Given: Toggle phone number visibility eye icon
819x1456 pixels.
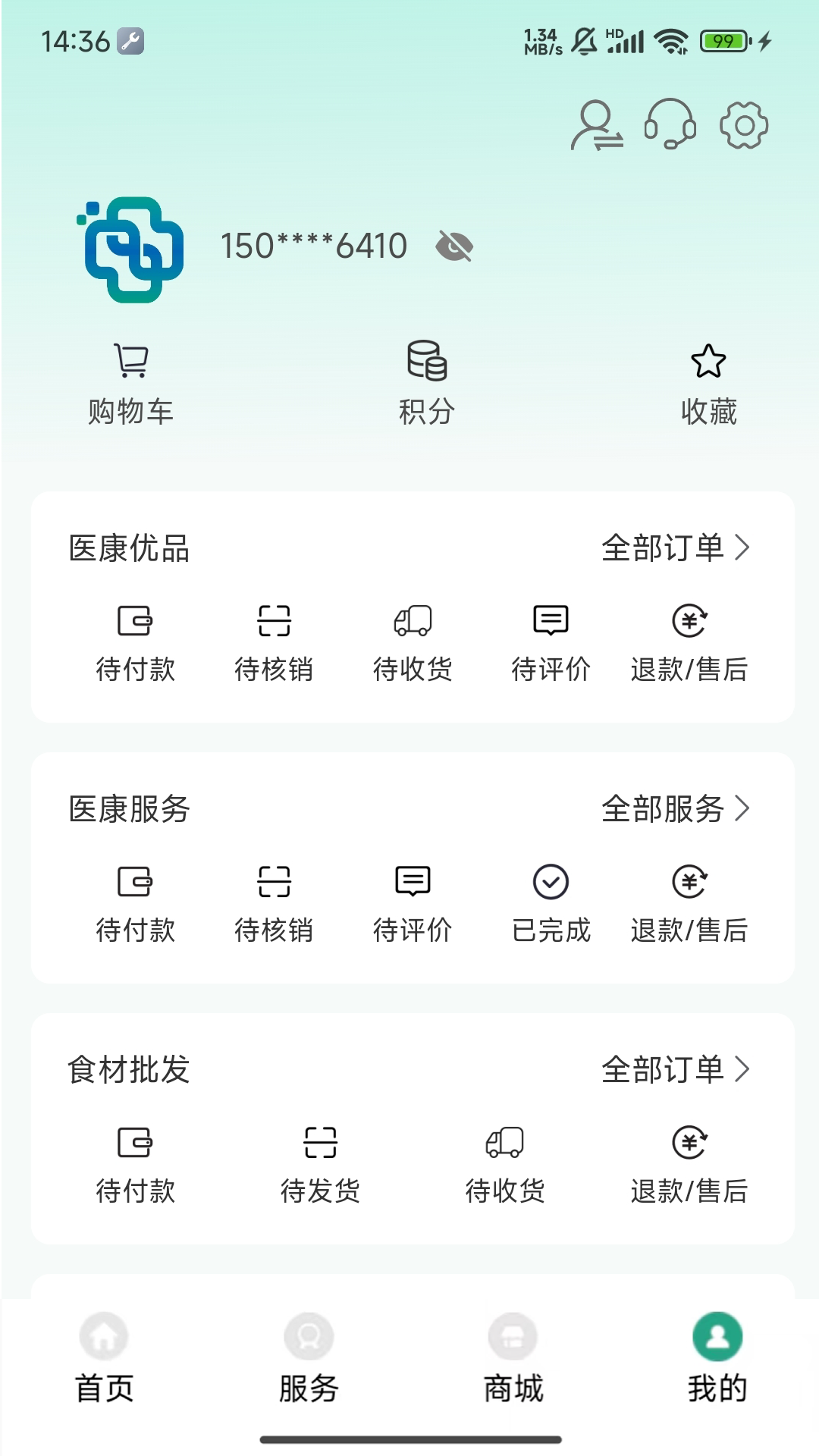Looking at the screenshot, I should tap(455, 245).
